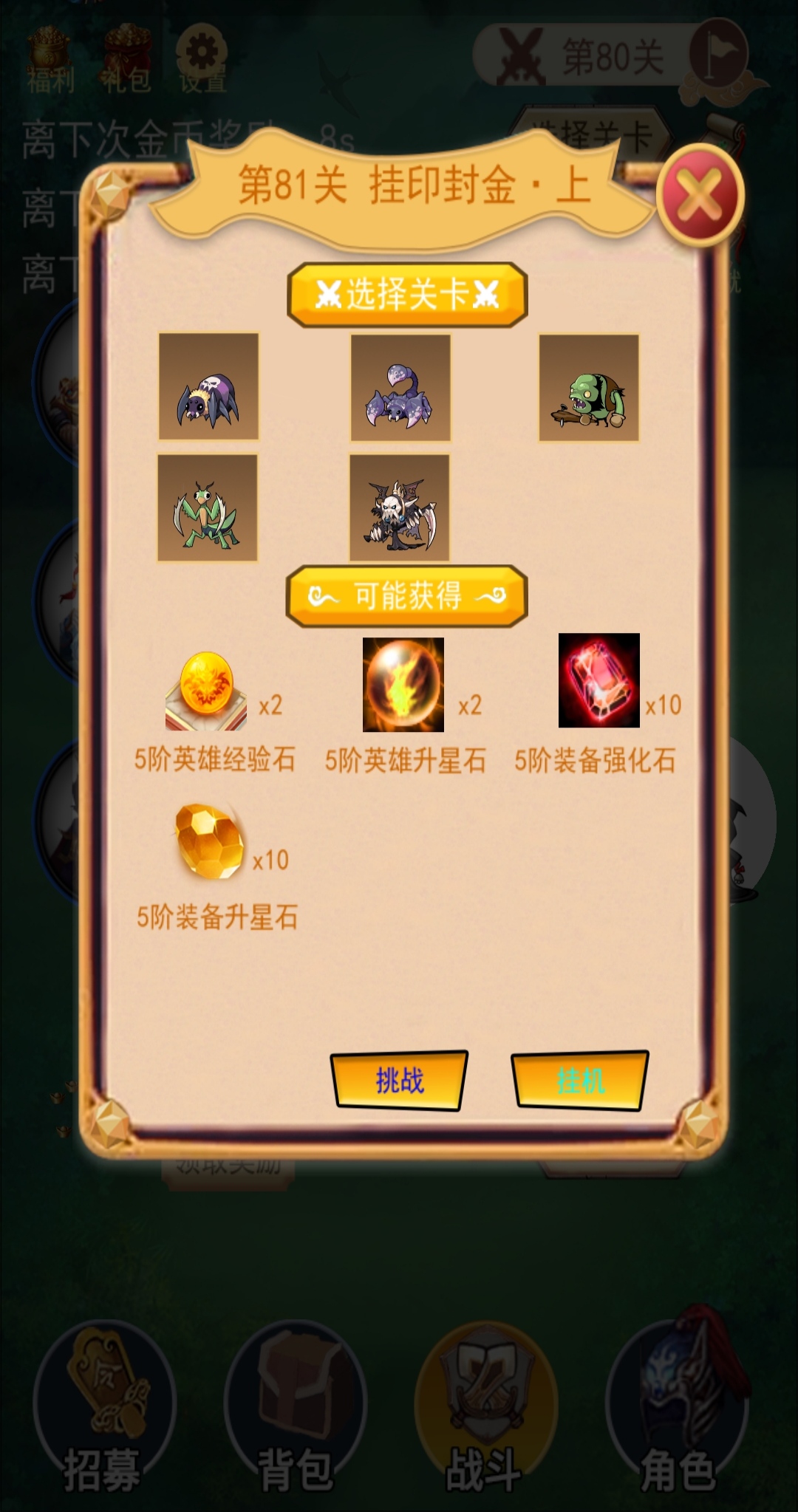Select the purple scorpion enemy tile
Image resolution: width=798 pixels, height=1512 pixels.
(400, 388)
